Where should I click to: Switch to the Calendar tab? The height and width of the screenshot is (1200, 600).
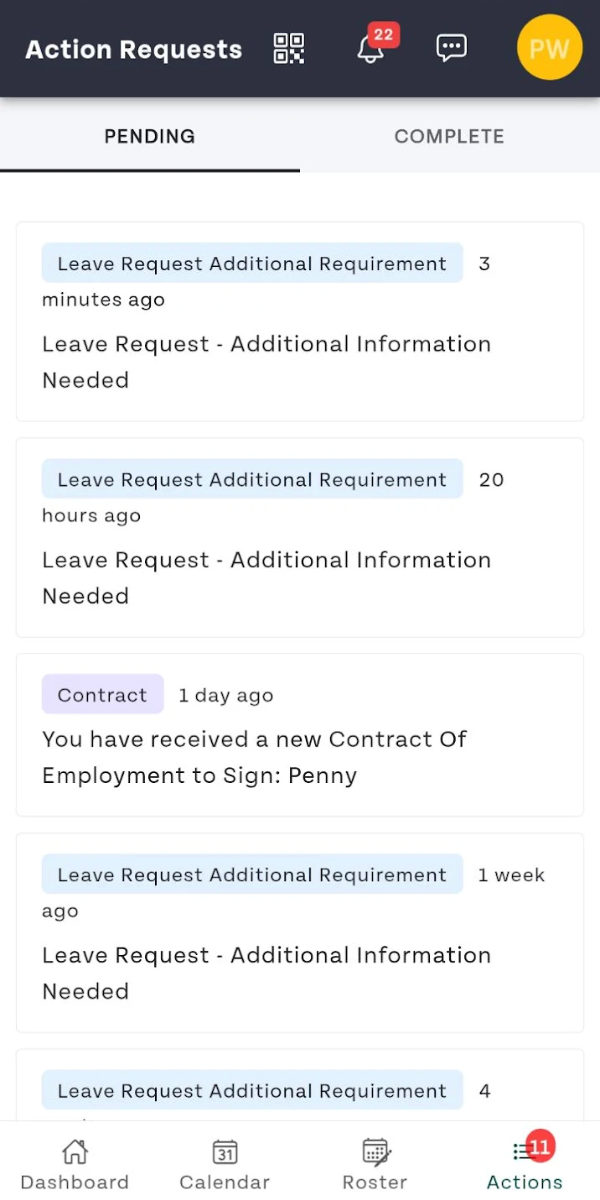225,1165
